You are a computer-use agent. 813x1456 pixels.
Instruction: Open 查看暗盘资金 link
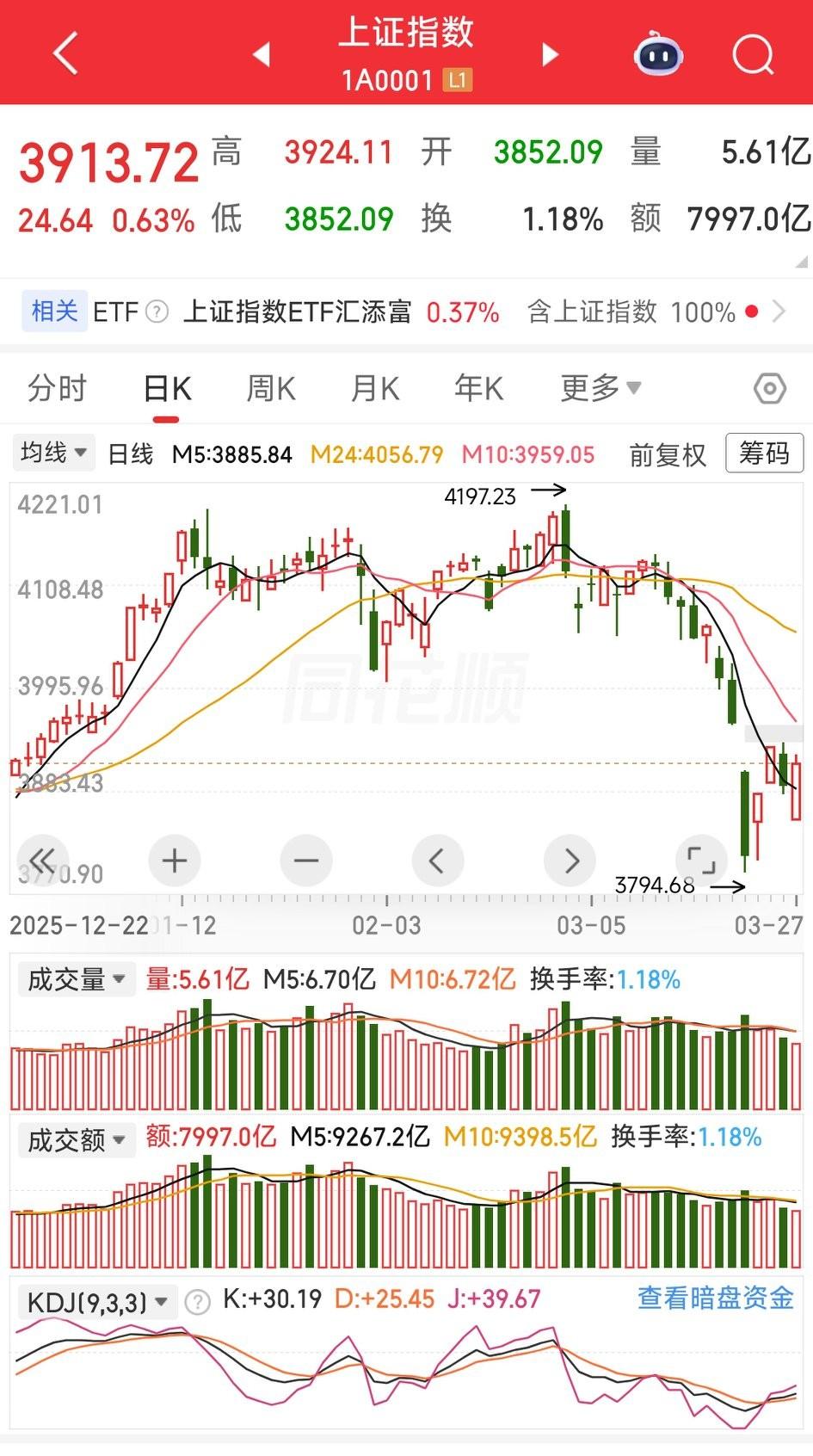click(712, 1302)
